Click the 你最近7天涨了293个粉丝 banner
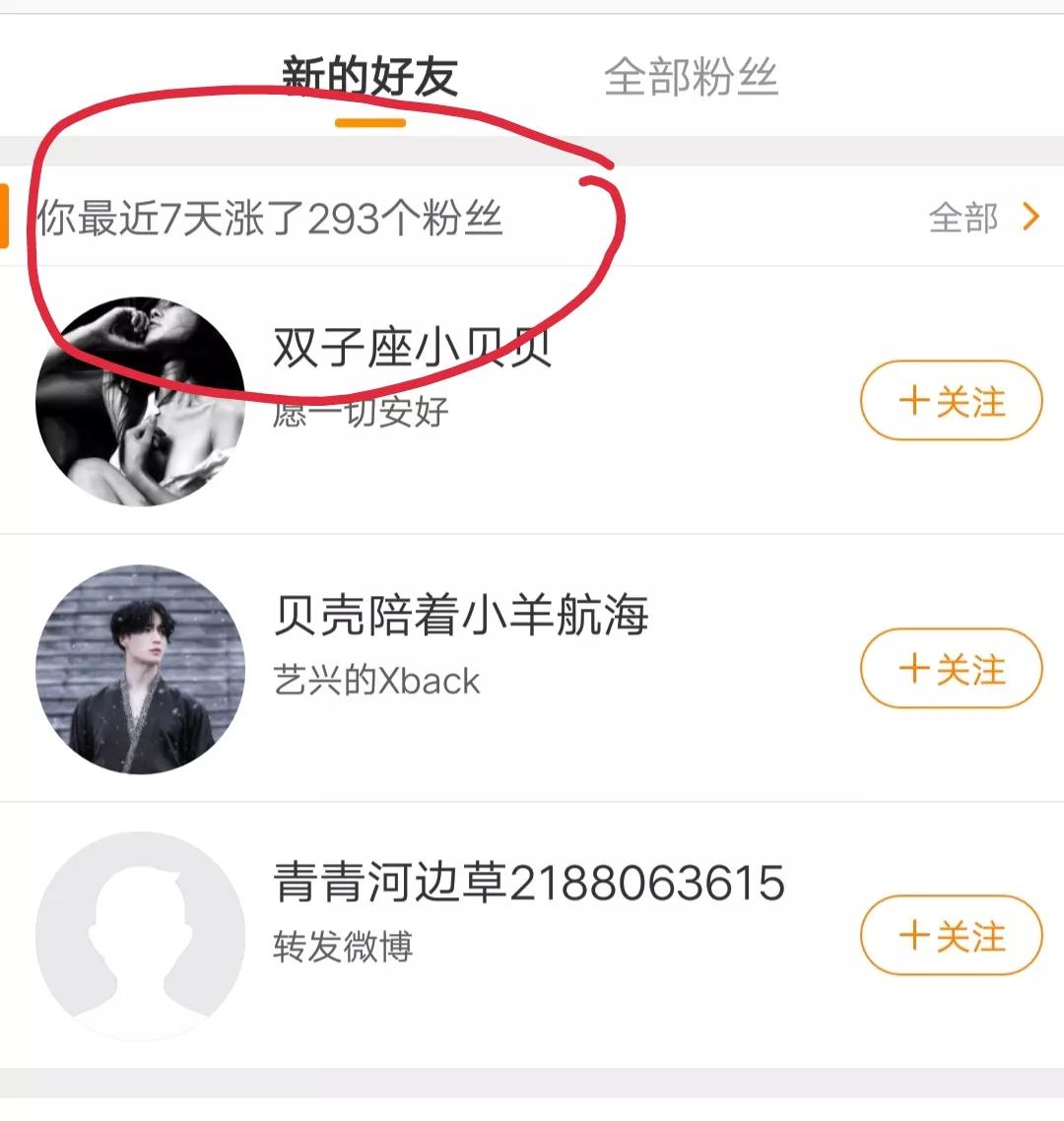This screenshot has height=1121, width=1064. 272,219
